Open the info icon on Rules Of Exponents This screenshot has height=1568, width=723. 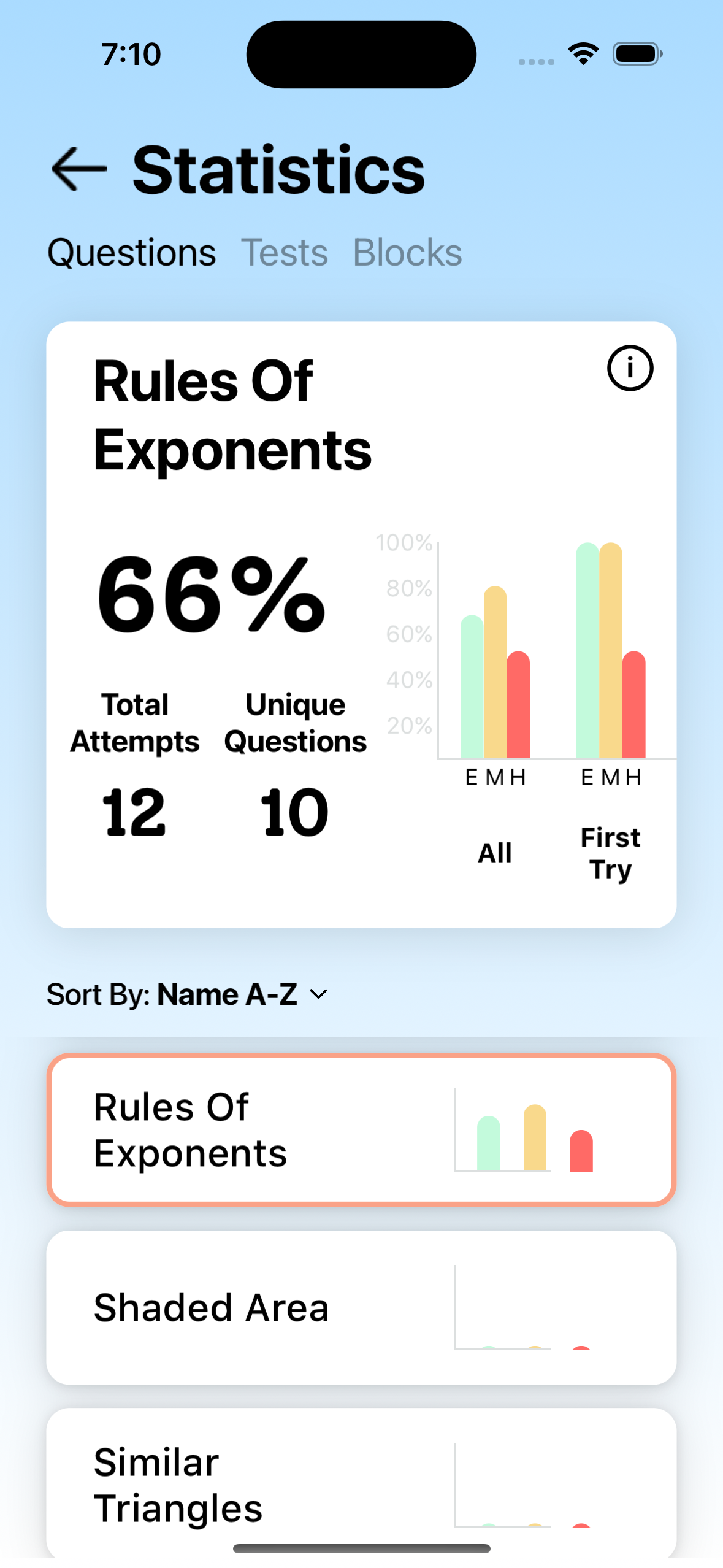[630, 368]
